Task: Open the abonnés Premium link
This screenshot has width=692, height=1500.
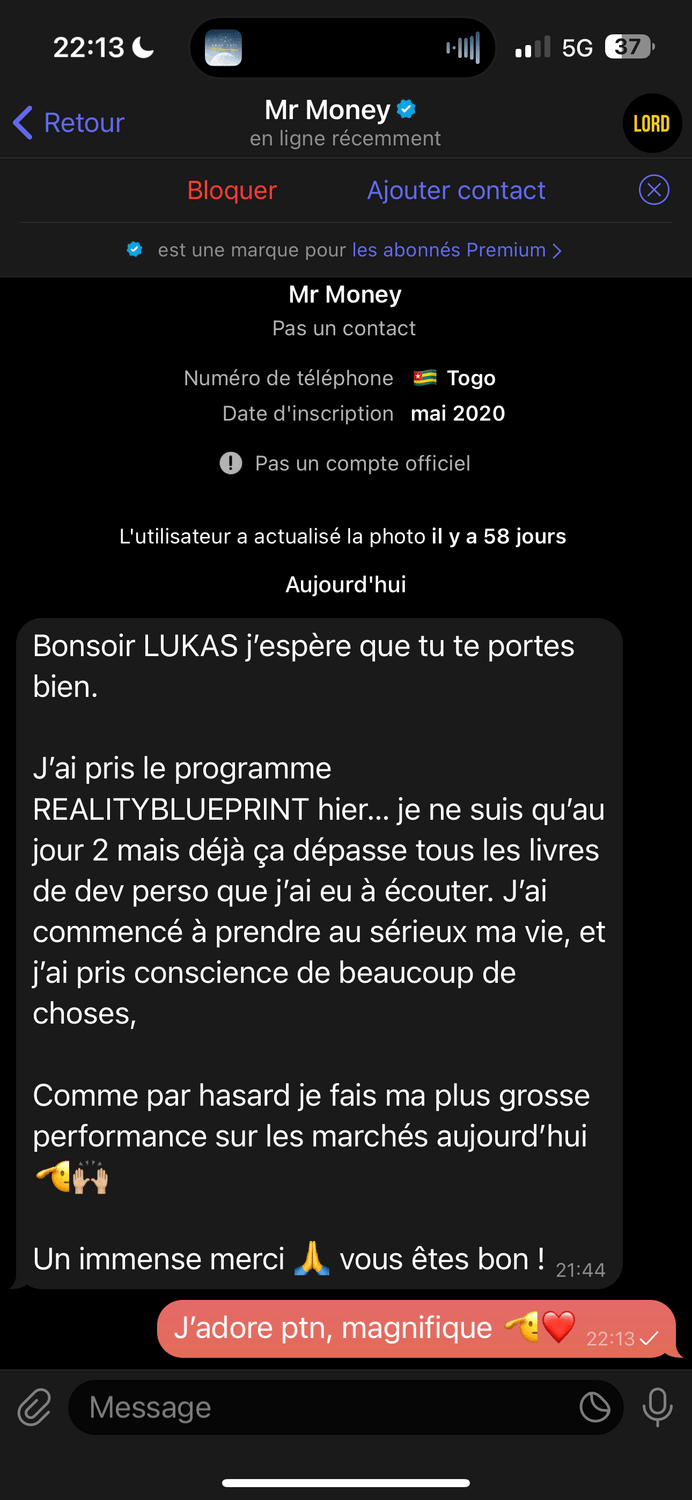Action: pyautogui.click(x=456, y=250)
